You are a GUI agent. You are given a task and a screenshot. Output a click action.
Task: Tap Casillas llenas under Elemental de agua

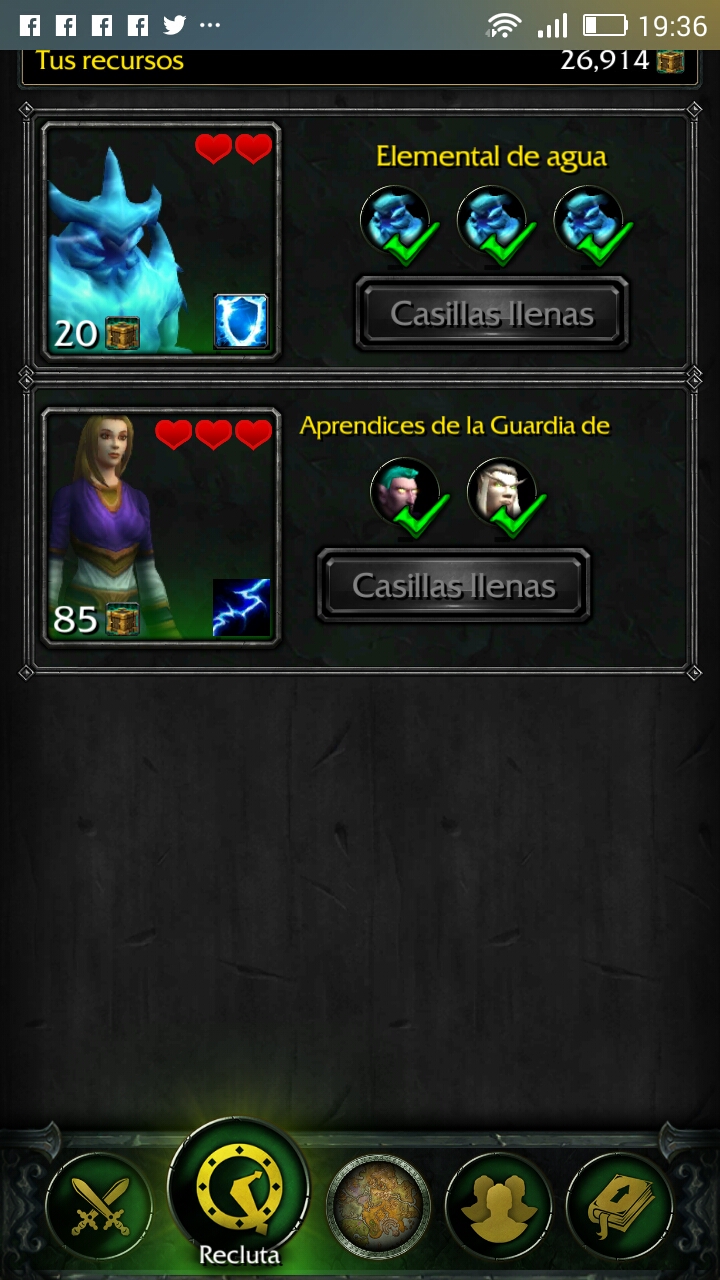[x=492, y=314]
